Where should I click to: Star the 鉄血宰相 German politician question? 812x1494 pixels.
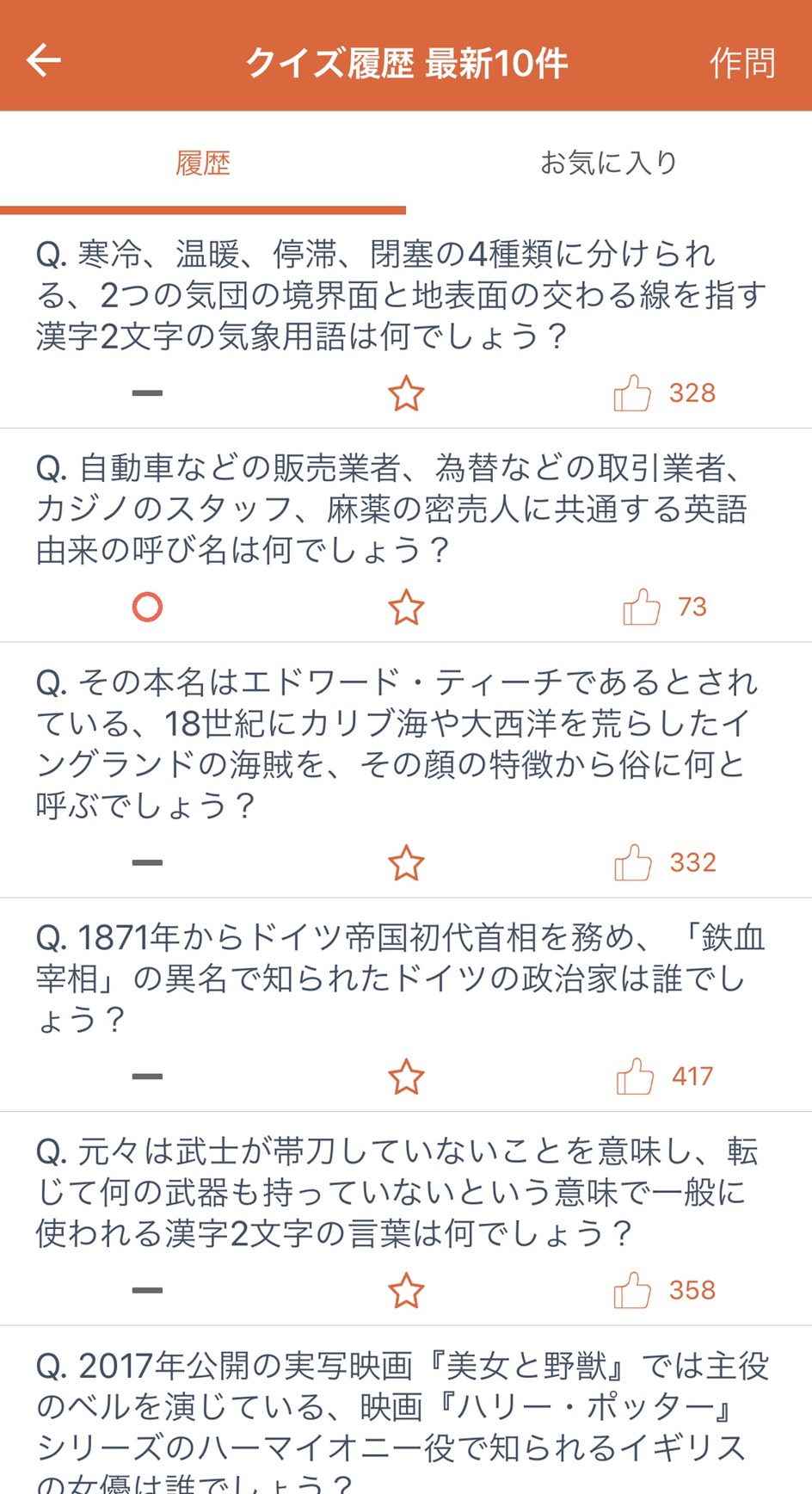[406, 1077]
